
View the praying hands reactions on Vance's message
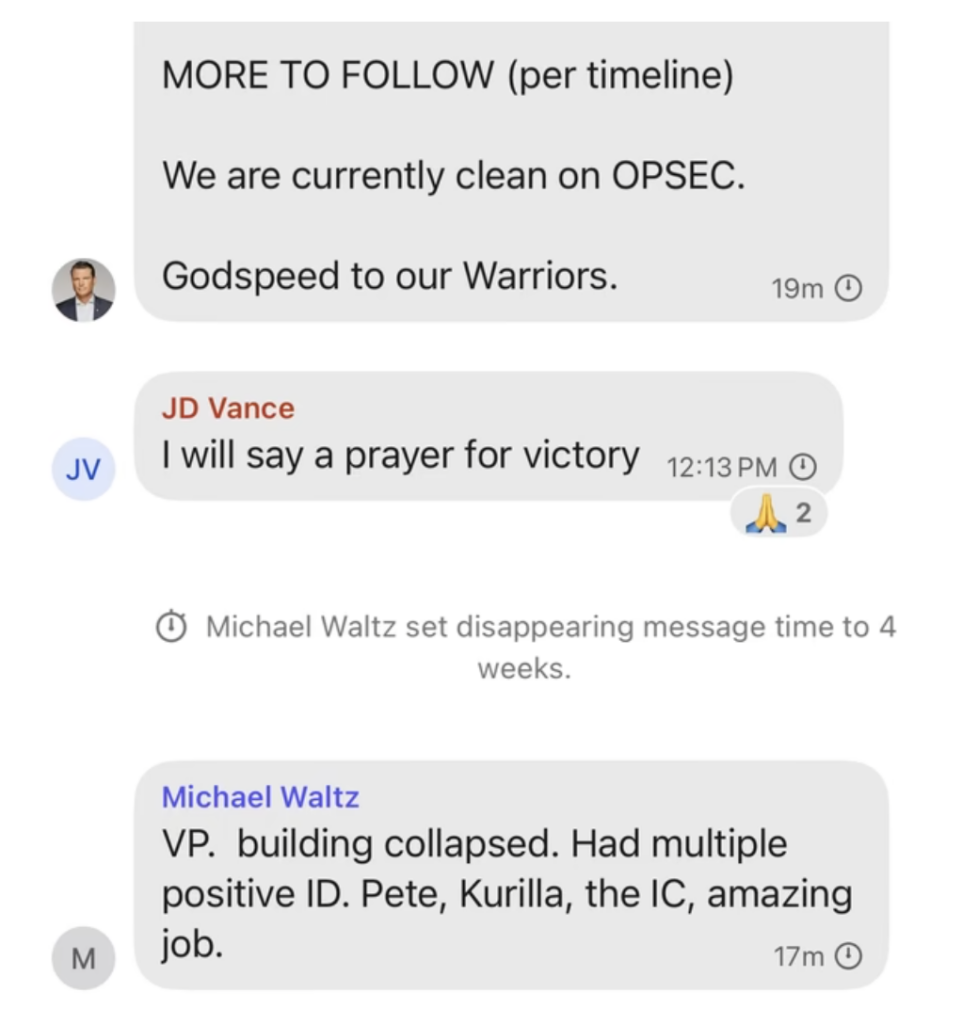coord(777,514)
